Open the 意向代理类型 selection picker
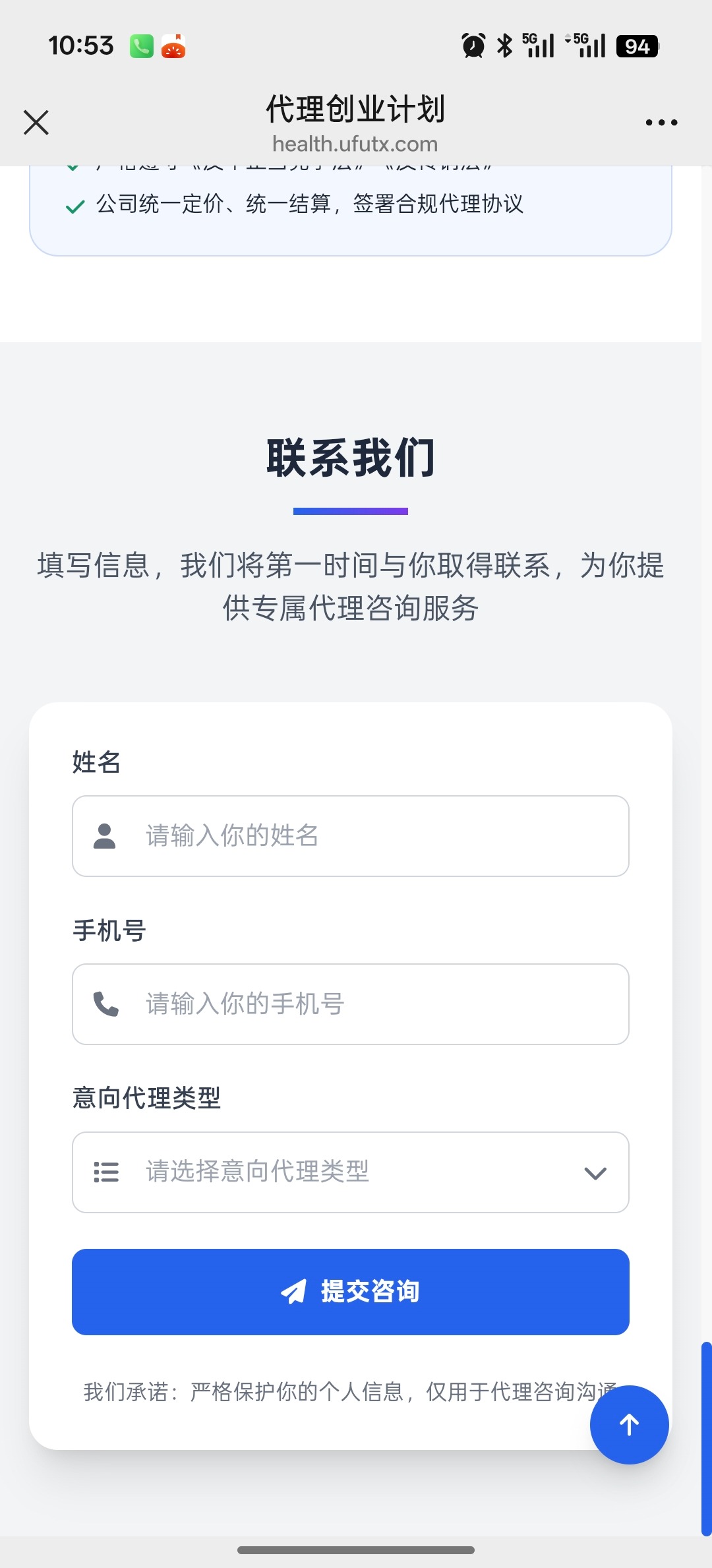The height and width of the screenshot is (1568, 712). (x=349, y=1172)
